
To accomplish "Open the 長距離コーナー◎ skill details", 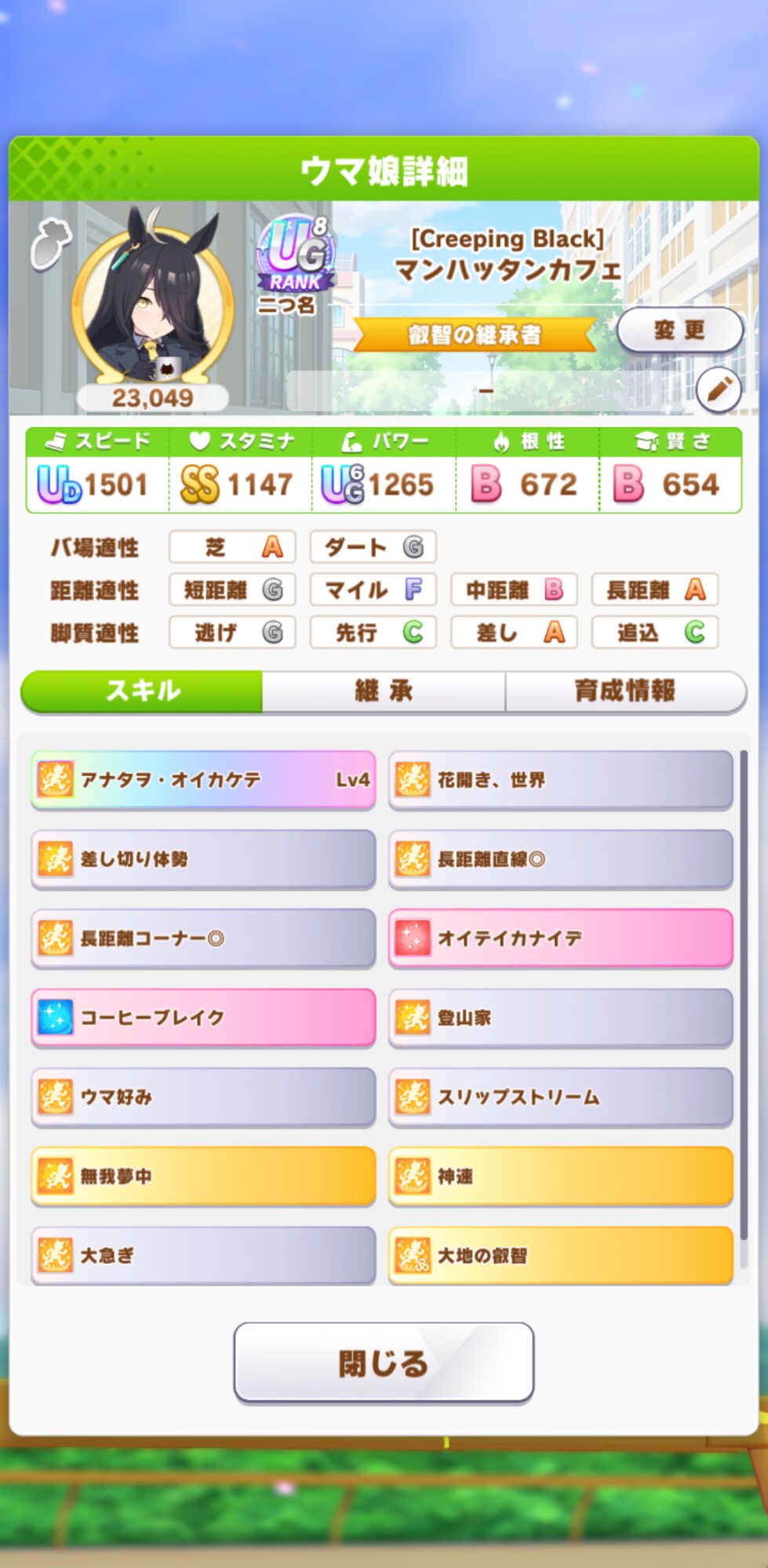I will tap(203, 938).
